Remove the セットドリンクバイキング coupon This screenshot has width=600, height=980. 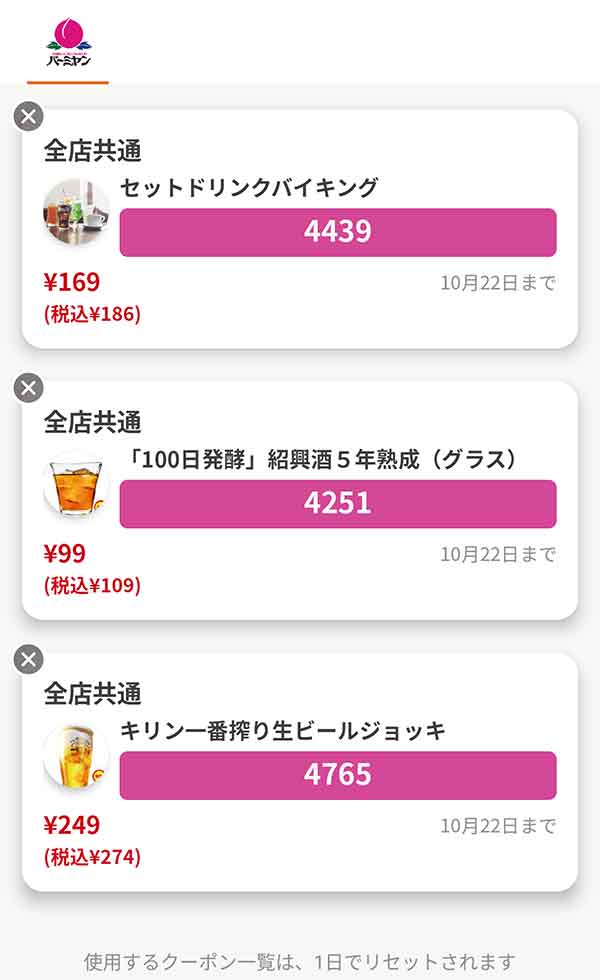pos(29,117)
